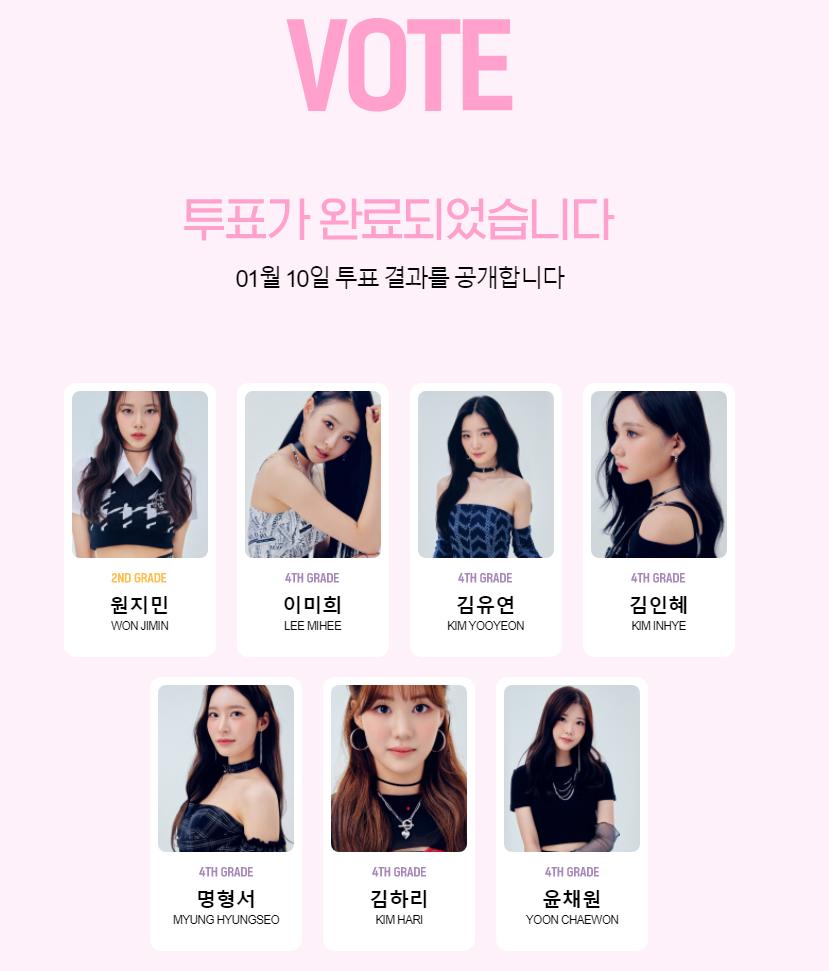
Task: Open Won Jimin's profile card
Action: point(140,519)
